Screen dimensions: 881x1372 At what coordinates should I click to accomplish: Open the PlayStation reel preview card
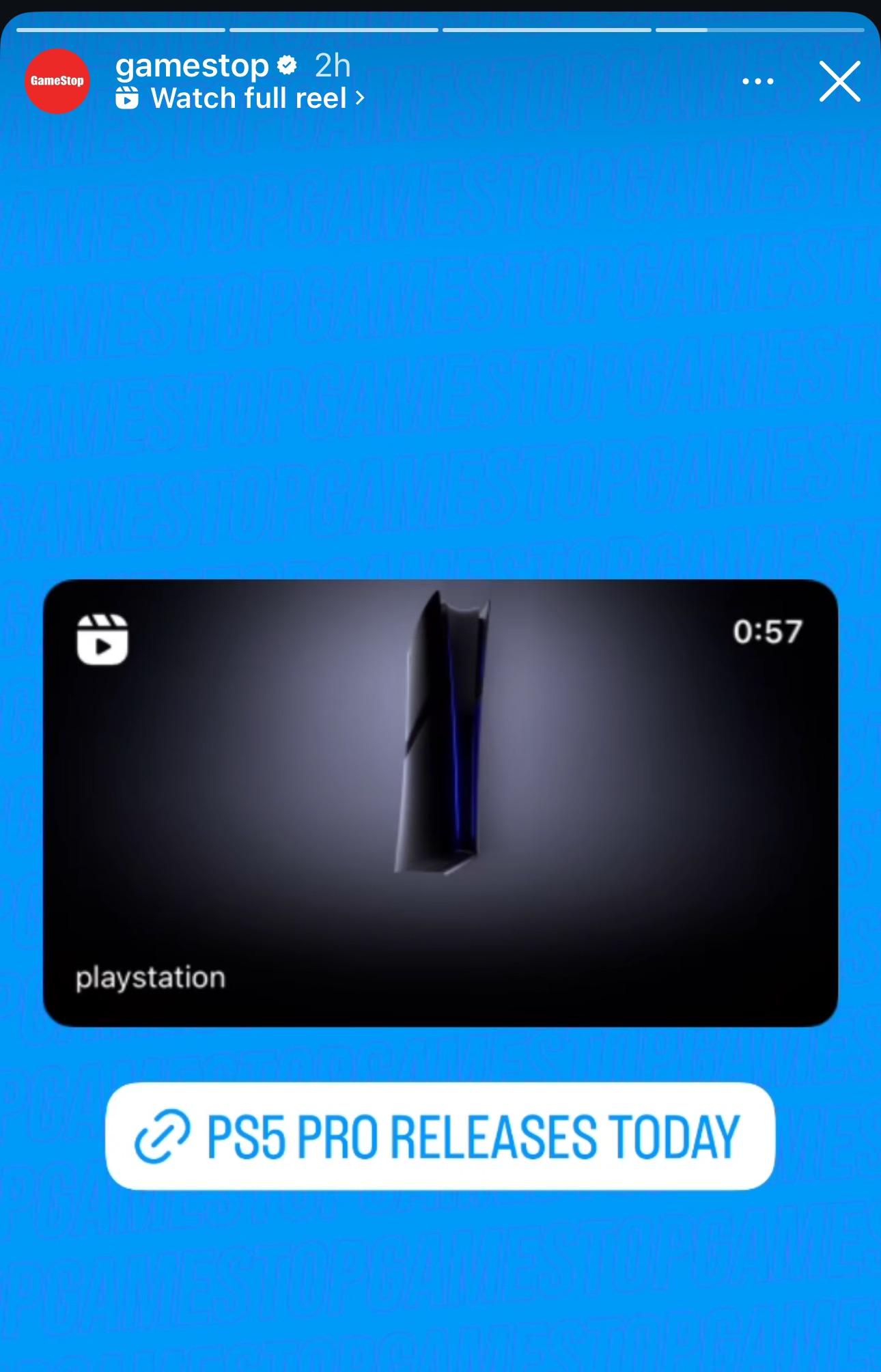click(440, 802)
